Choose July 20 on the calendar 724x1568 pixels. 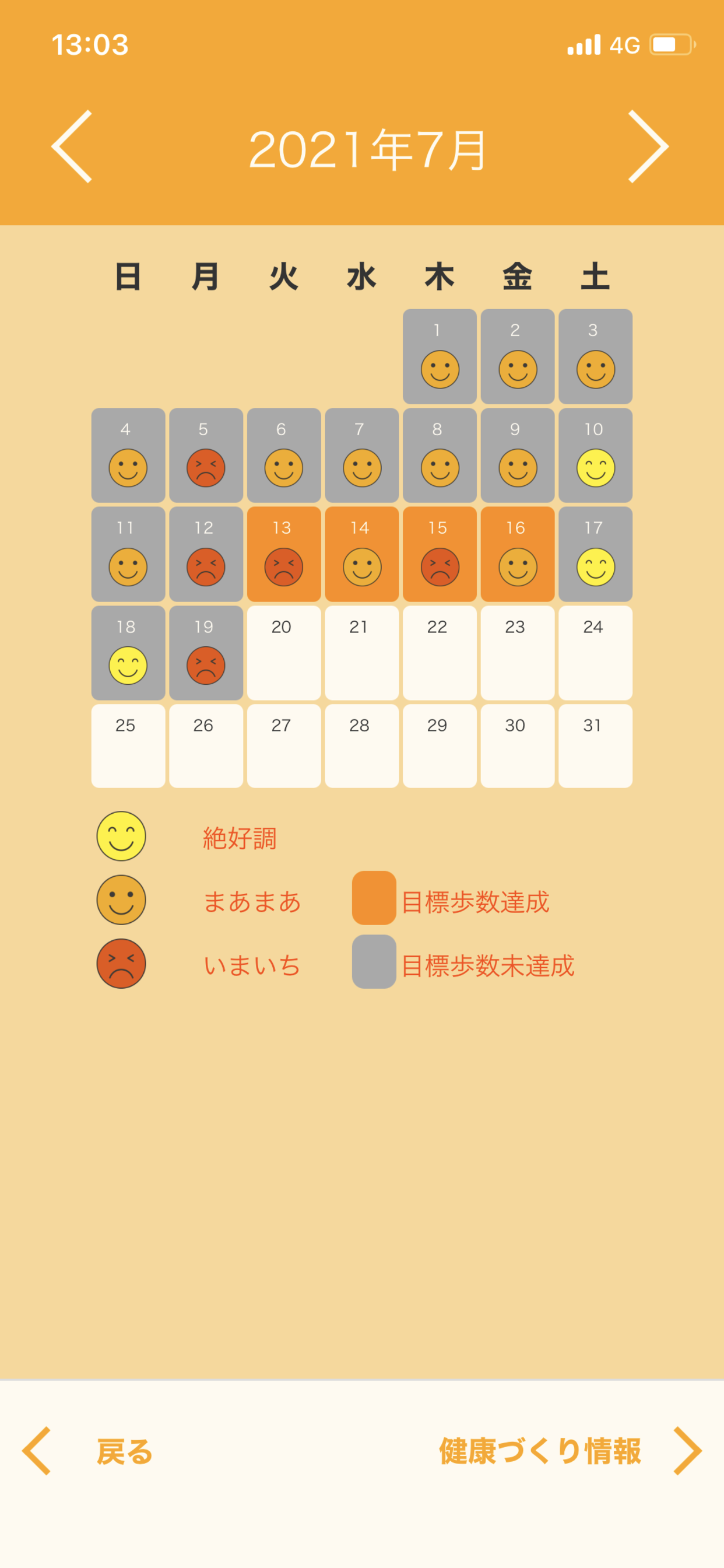[x=283, y=653]
